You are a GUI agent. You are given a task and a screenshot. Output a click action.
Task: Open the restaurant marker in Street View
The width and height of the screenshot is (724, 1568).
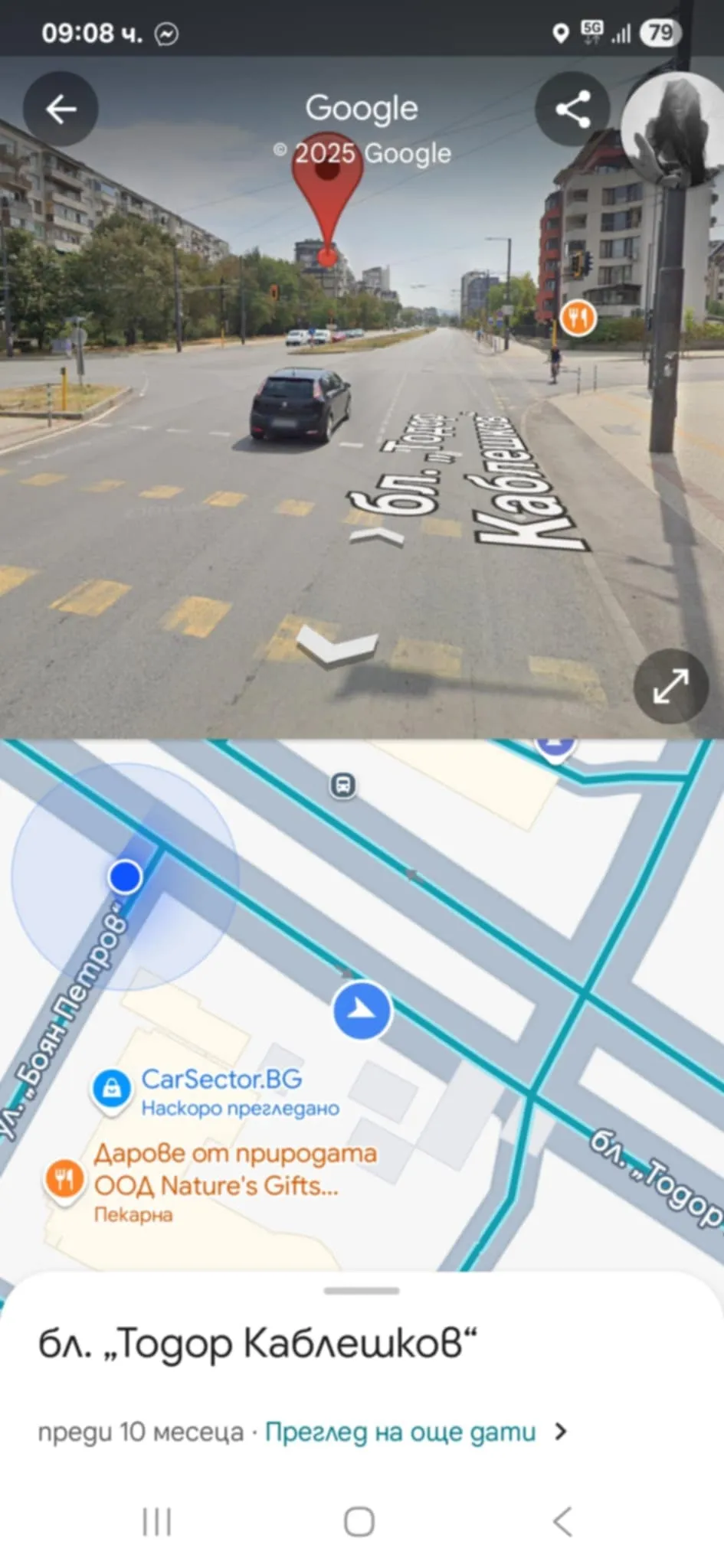tap(578, 316)
